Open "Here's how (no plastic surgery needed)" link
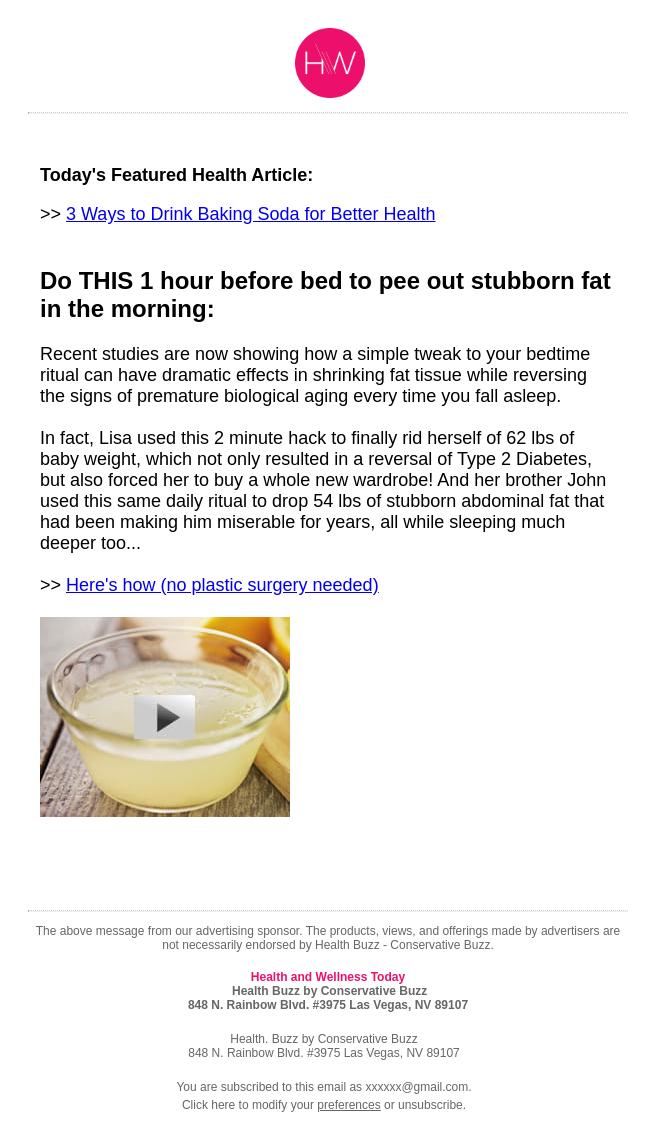648x1122 pixels. point(222,585)
